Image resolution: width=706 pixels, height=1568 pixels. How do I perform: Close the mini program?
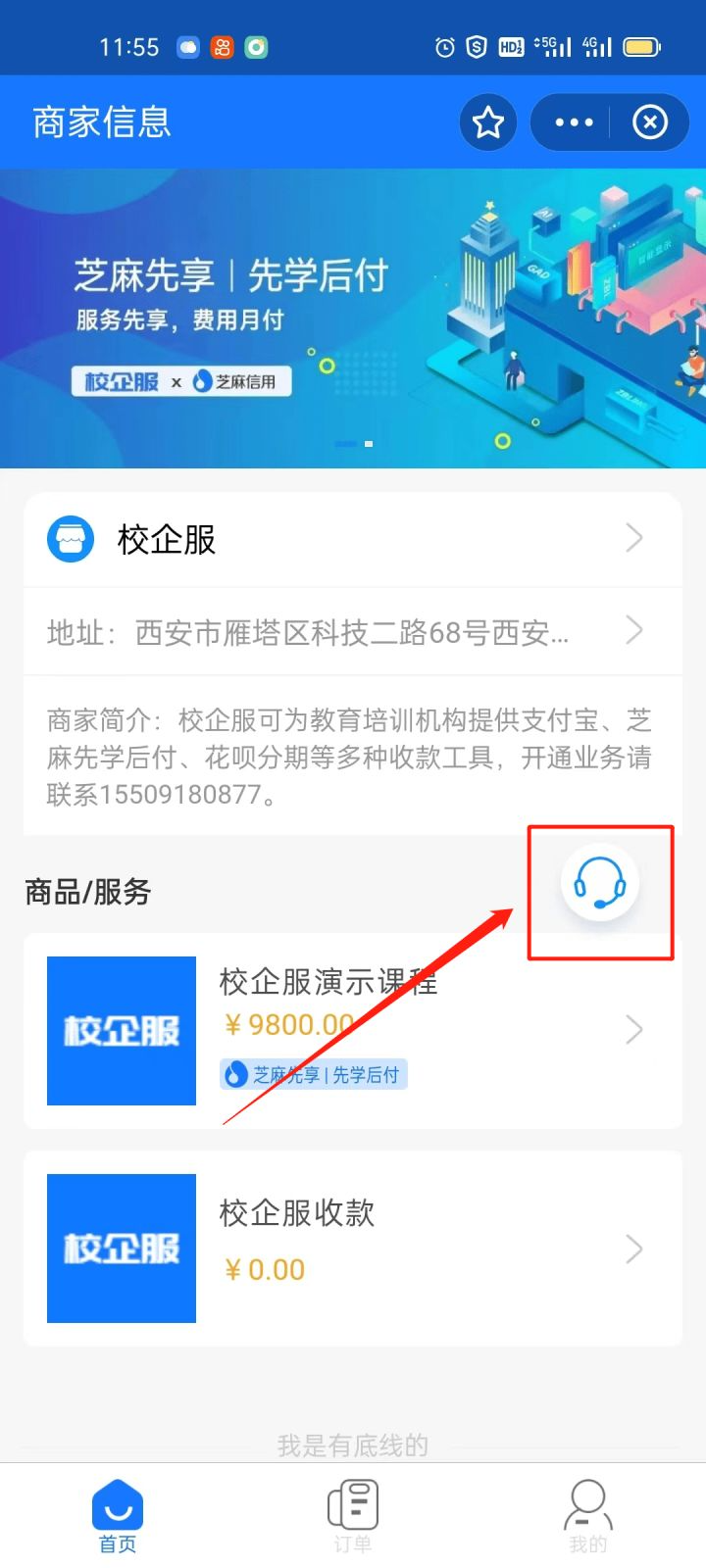coord(650,122)
